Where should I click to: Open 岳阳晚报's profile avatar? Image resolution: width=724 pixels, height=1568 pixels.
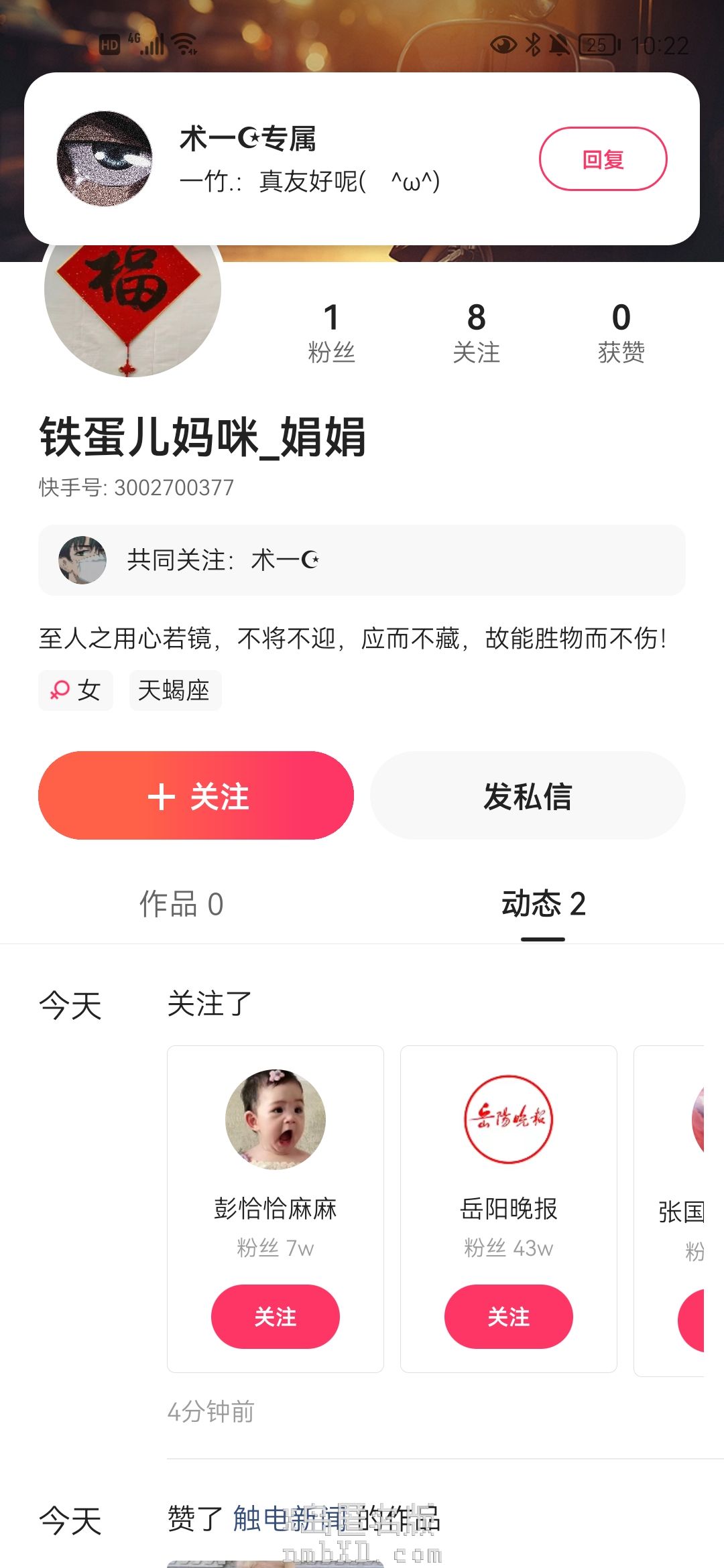click(x=509, y=1119)
